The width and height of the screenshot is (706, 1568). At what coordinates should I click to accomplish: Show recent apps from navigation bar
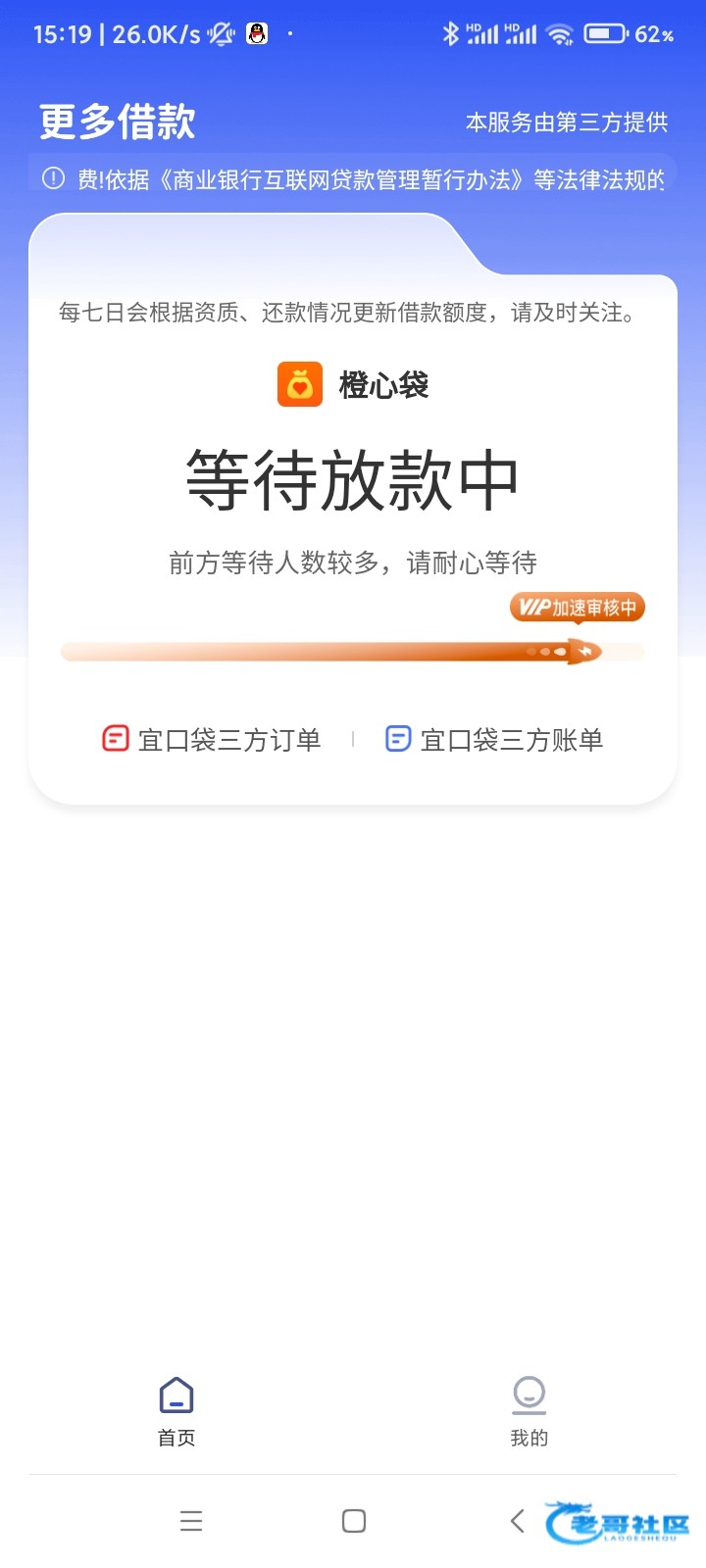pos(191,1521)
